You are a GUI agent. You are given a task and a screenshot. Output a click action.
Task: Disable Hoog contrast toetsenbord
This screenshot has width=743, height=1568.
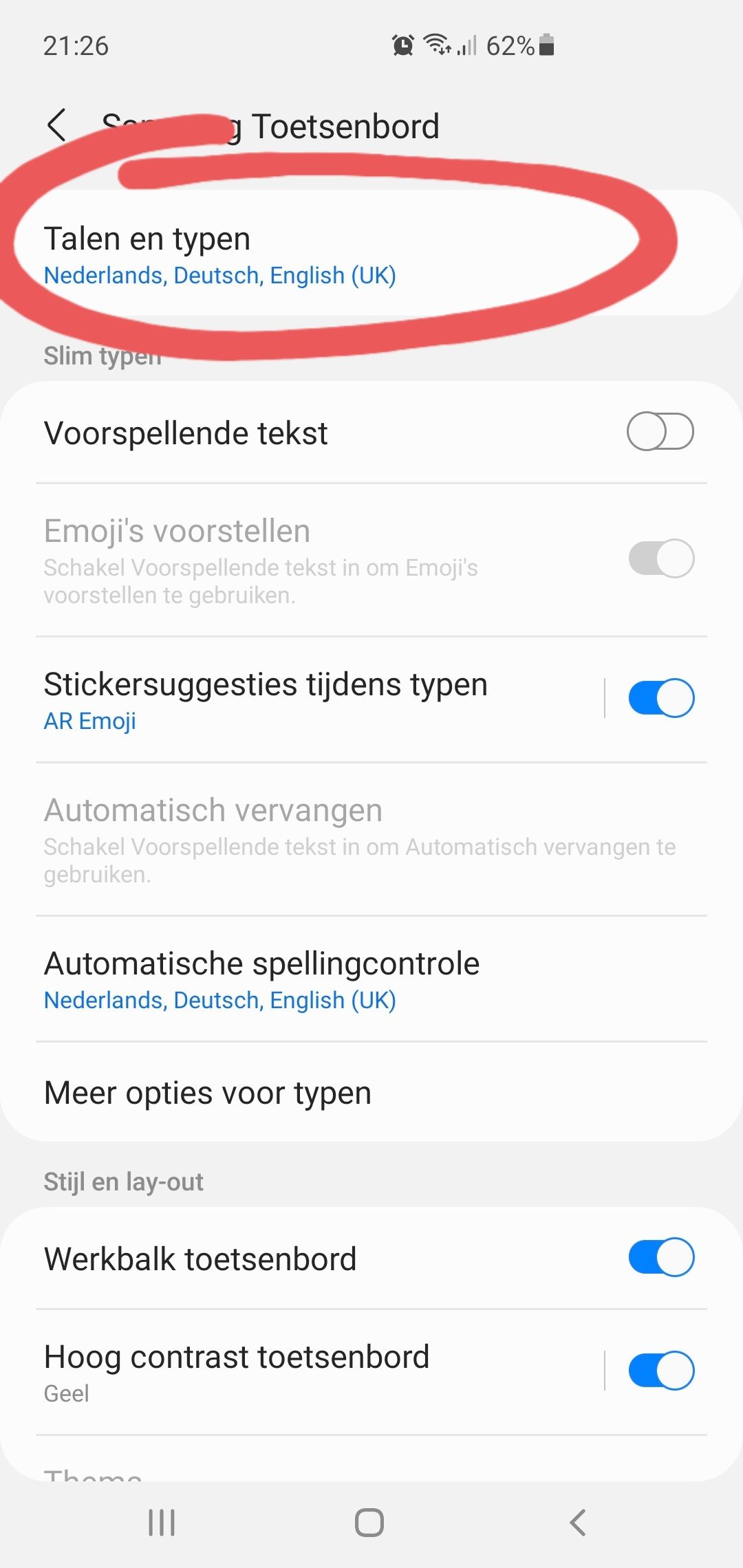tap(659, 1369)
